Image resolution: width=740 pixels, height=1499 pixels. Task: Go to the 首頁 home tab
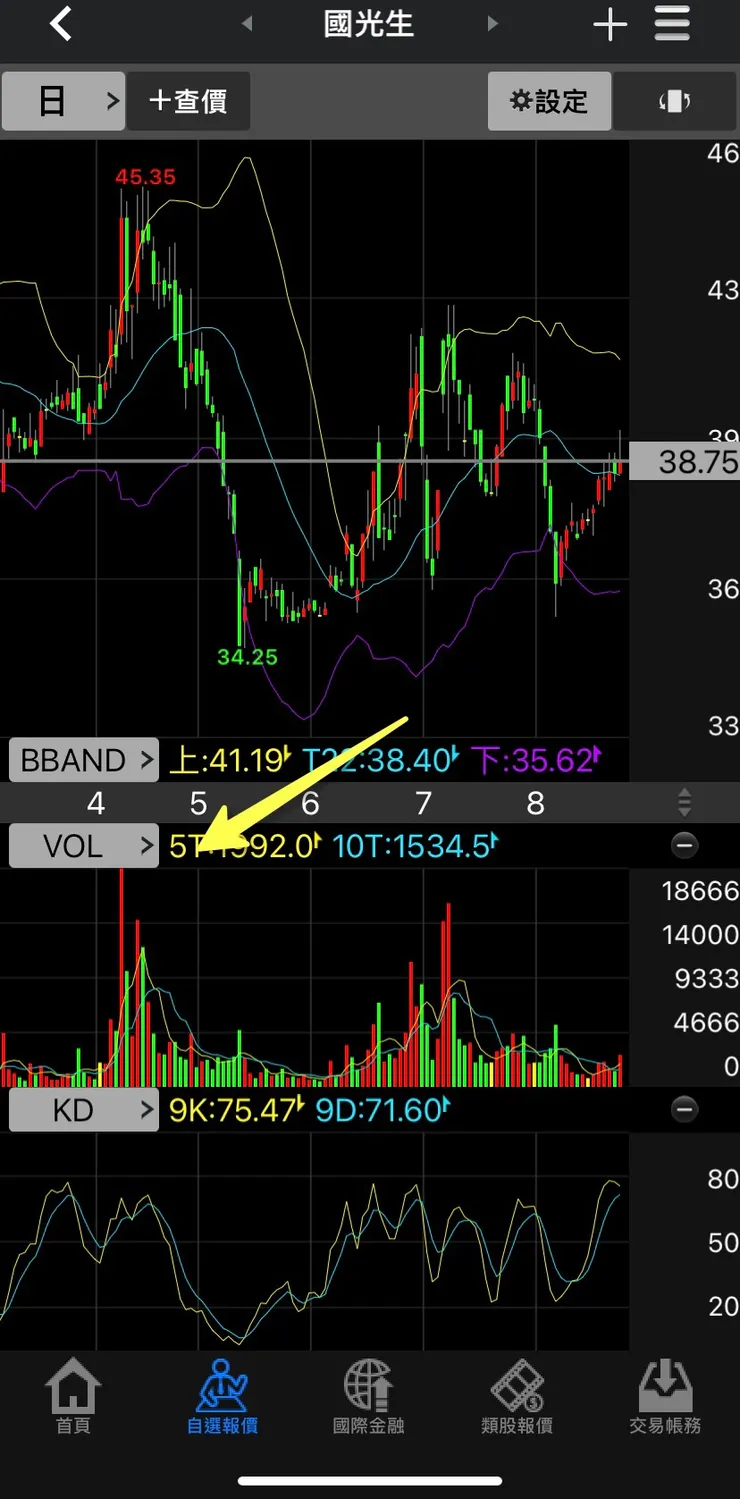click(73, 1395)
